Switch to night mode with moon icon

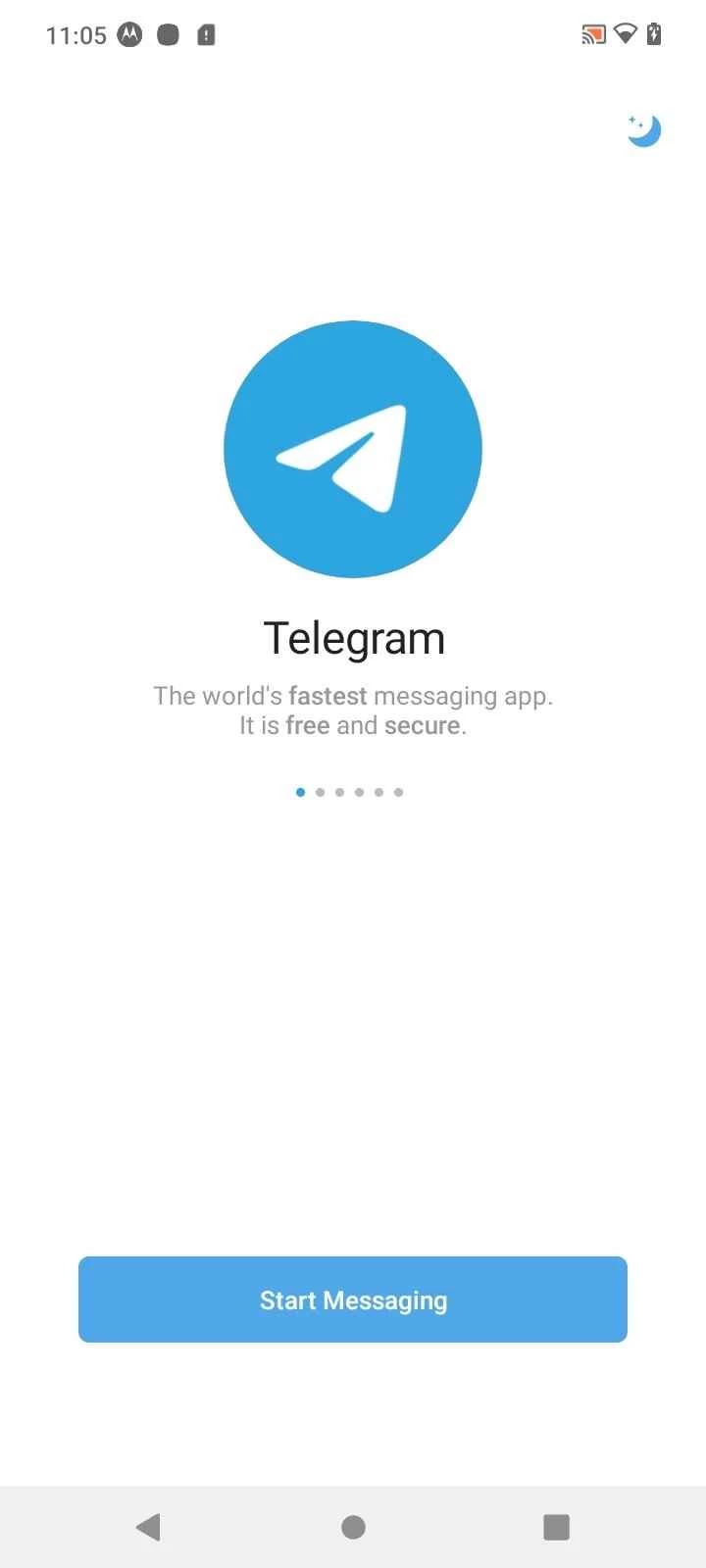pyautogui.click(x=644, y=130)
